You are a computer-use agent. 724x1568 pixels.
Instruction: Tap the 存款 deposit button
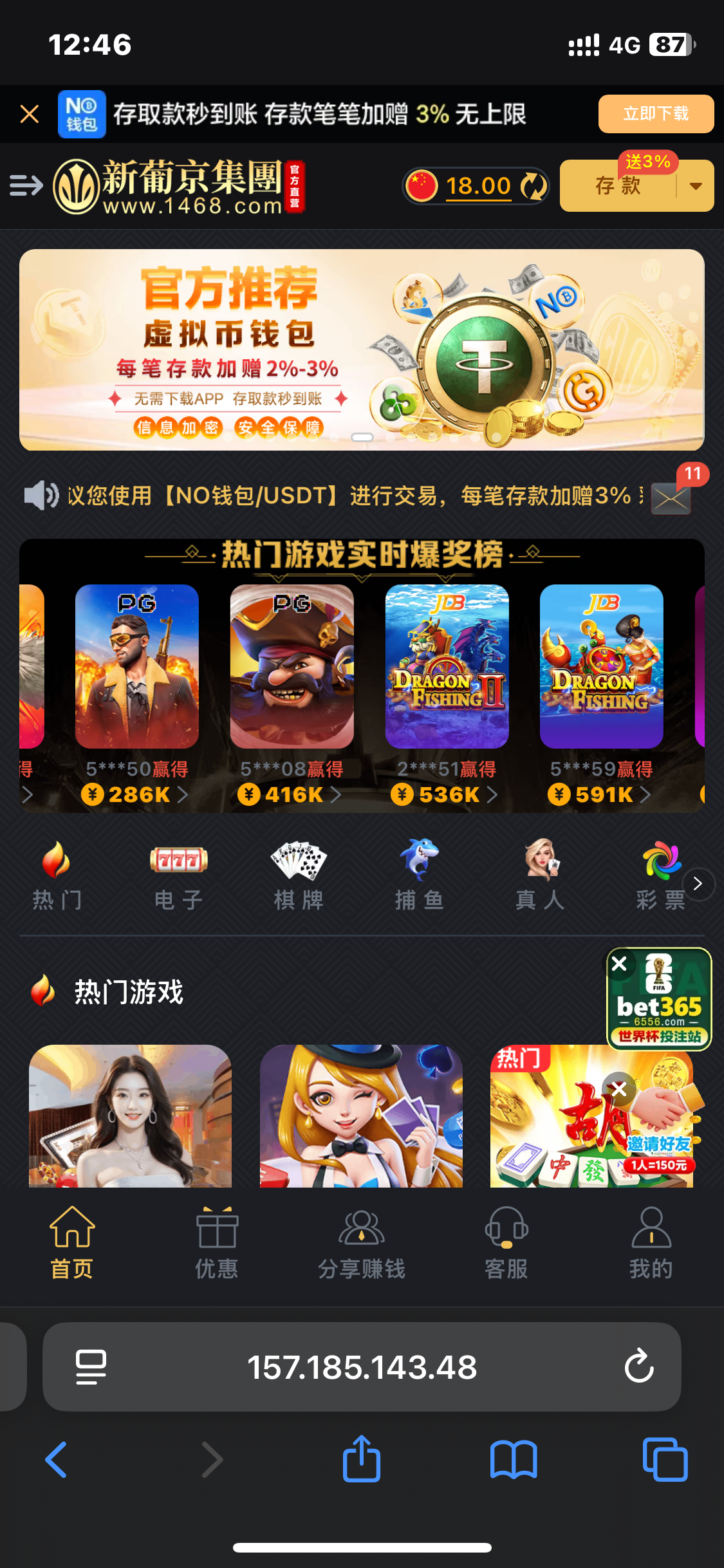pos(618,186)
